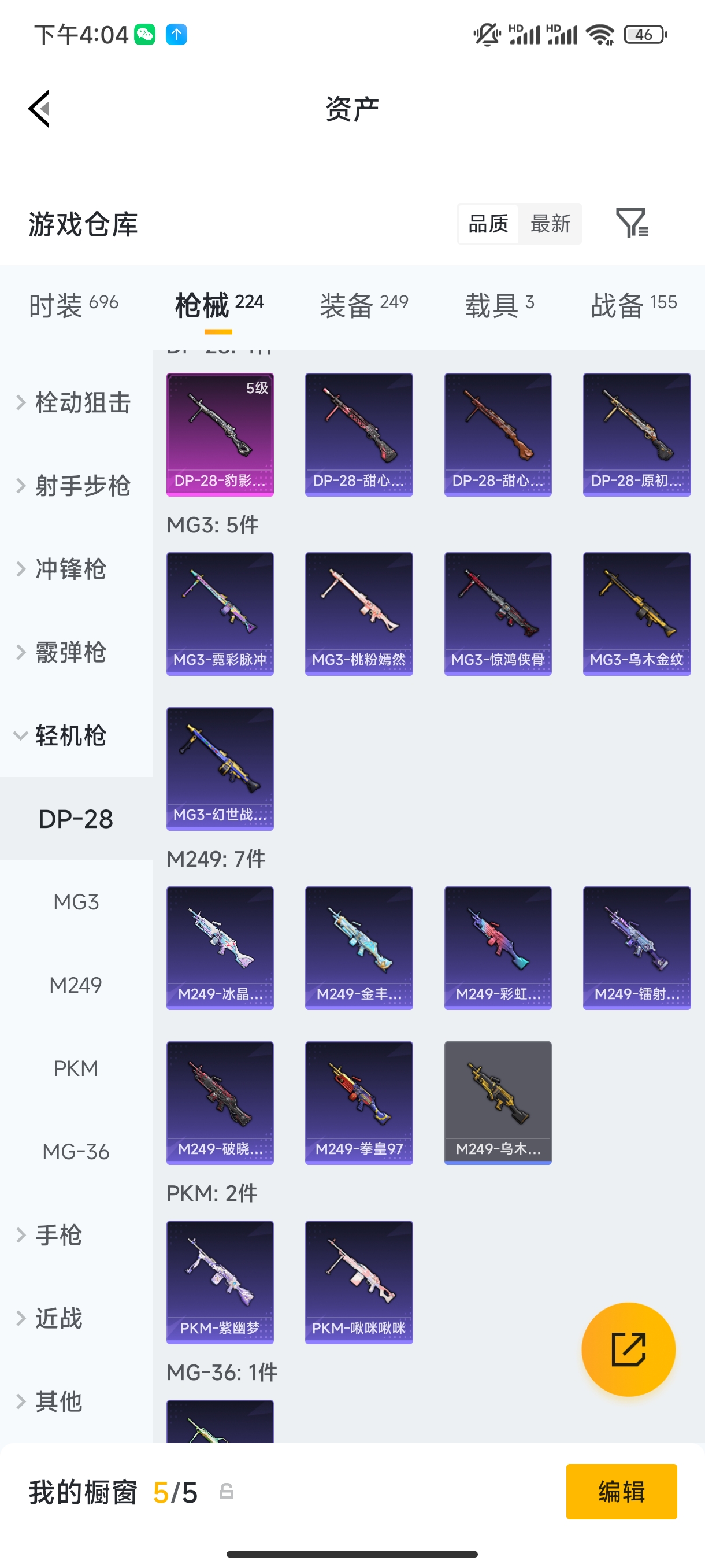Switch to the 时装 tab
Image resolution: width=705 pixels, height=1568 pixels.
[x=73, y=304]
